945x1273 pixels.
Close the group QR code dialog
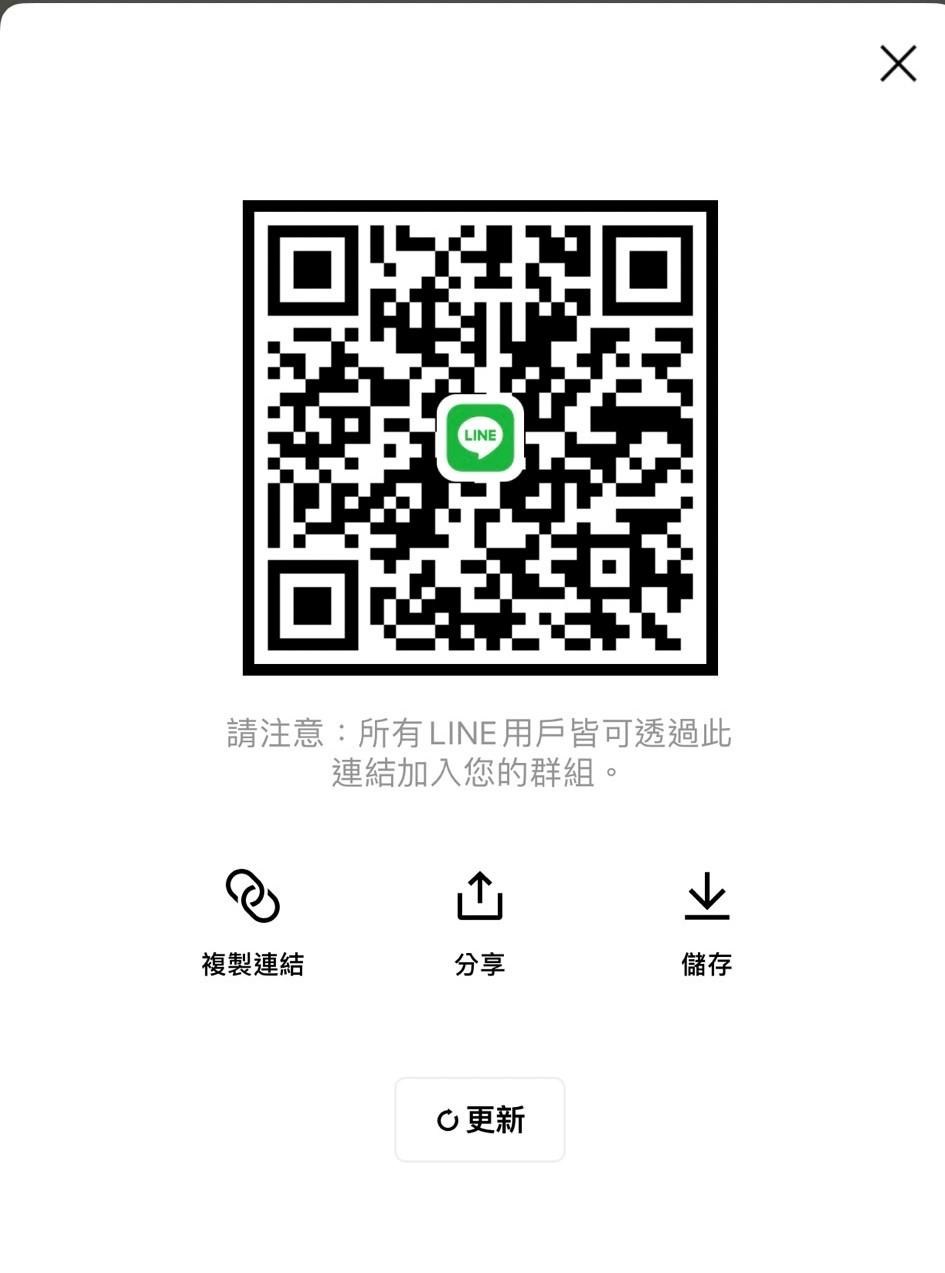point(897,64)
